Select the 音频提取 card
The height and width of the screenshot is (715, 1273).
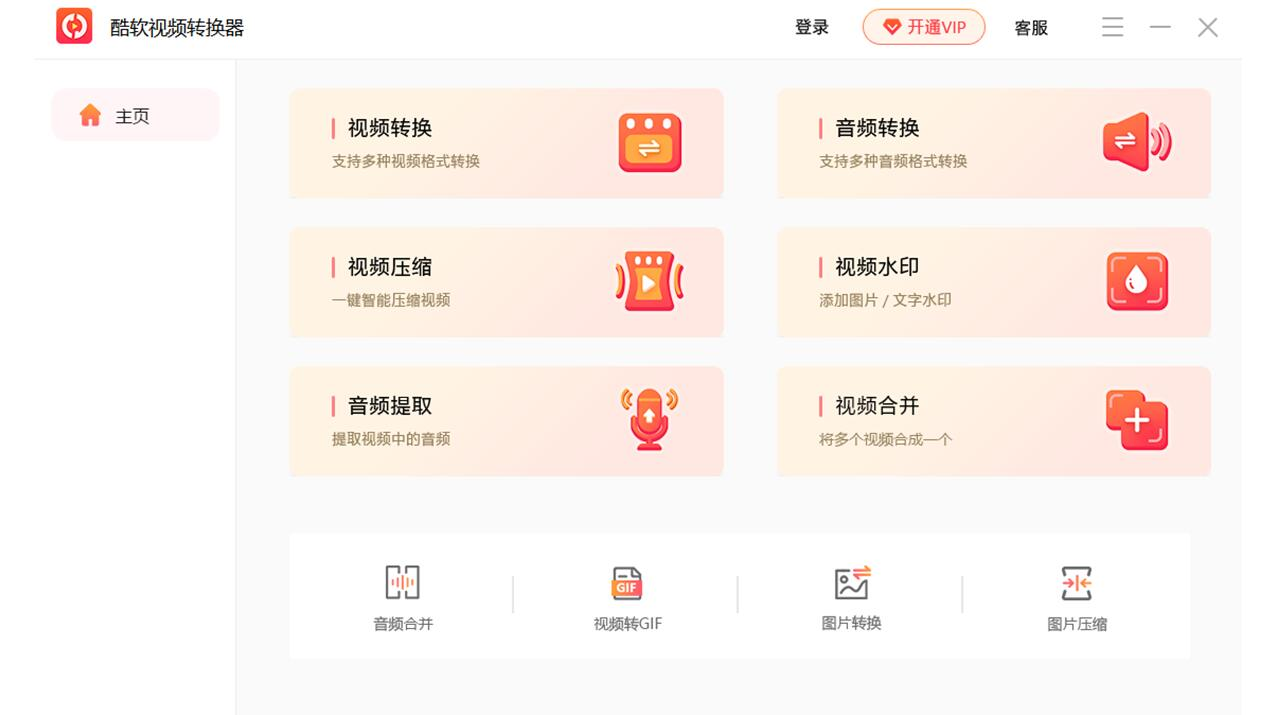pyautogui.click(x=506, y=421)
